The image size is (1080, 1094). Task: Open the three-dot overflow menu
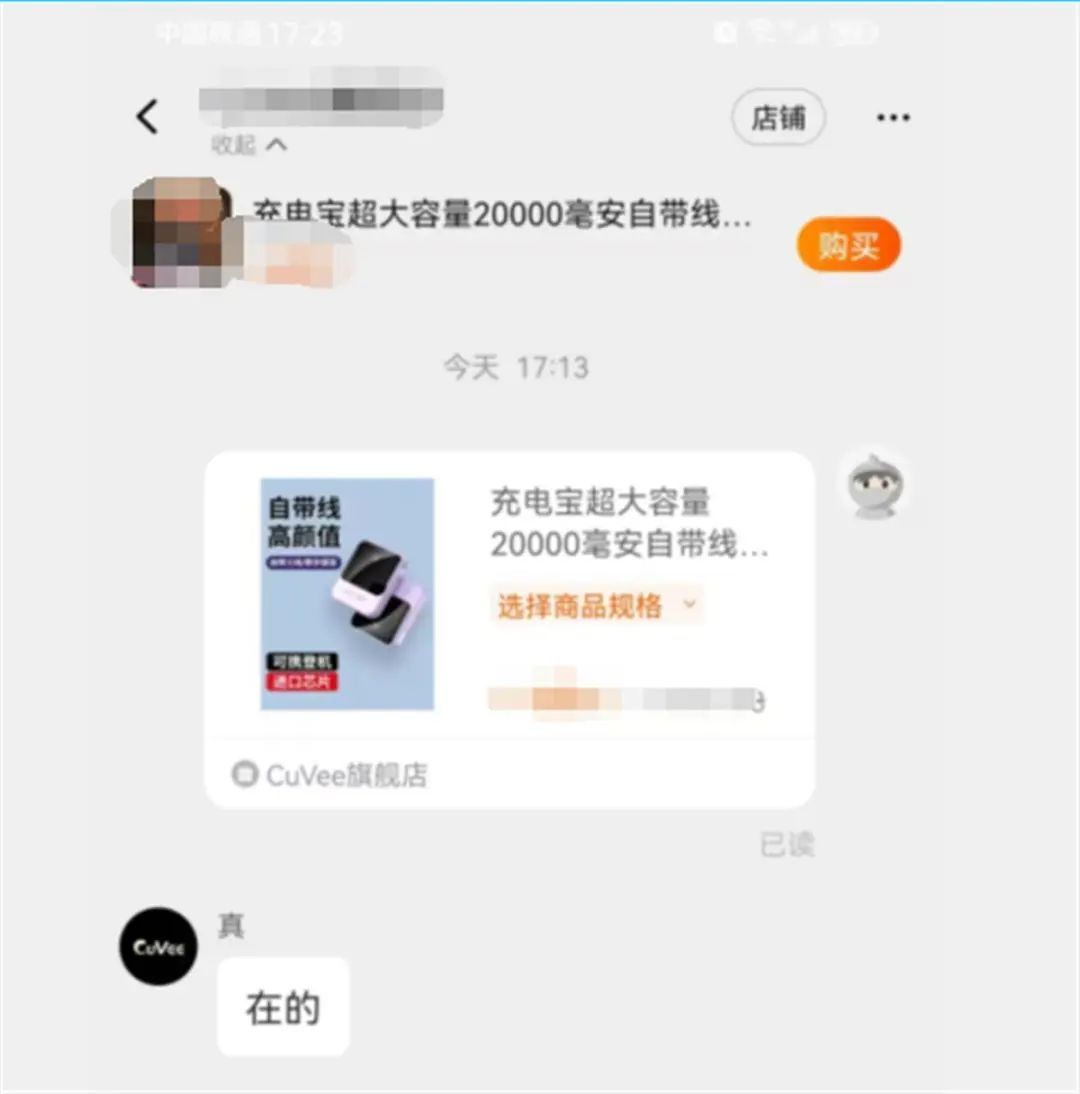click(x=893, y=118)
